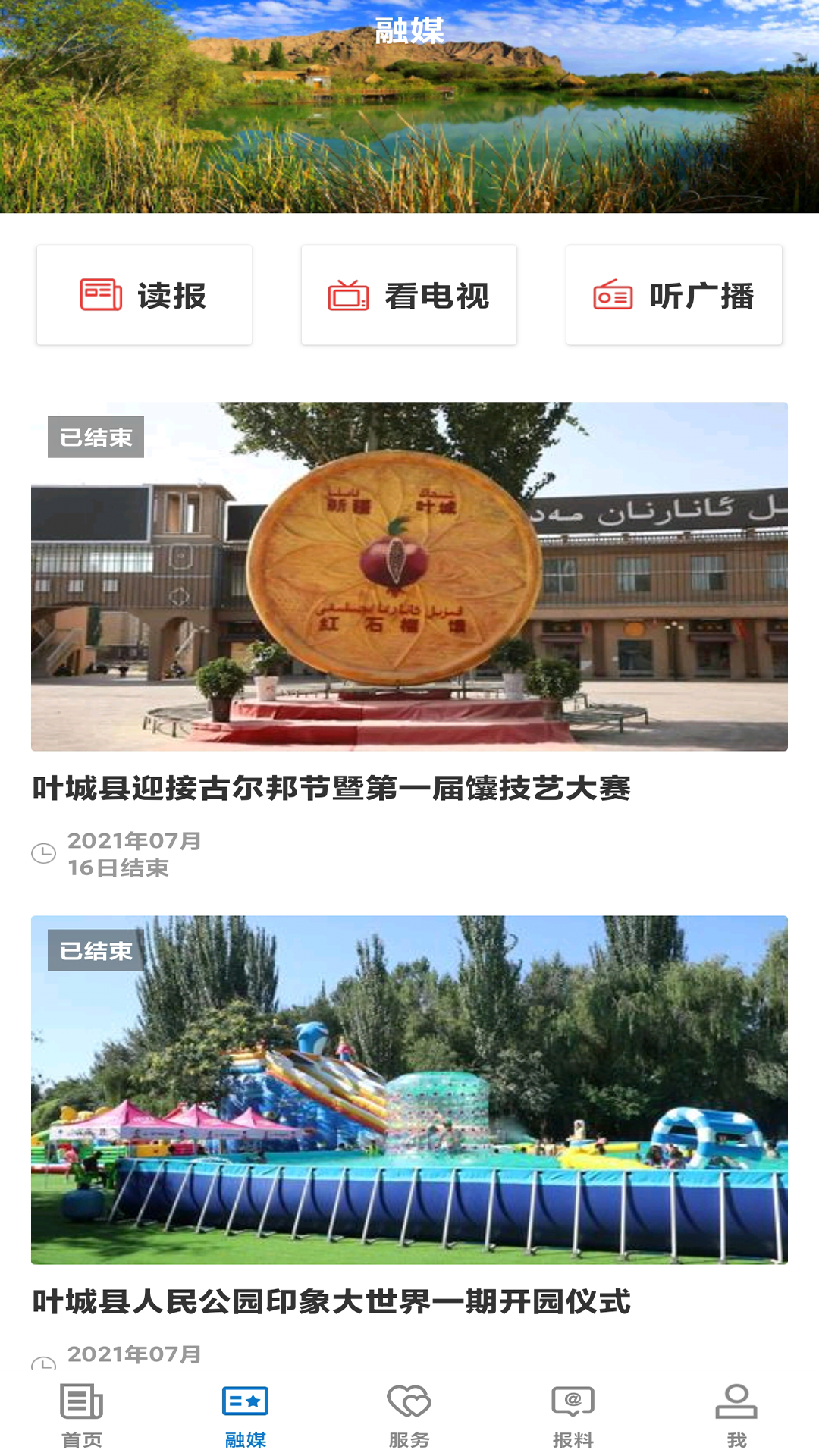Viewport: 819px width, 1456px height.
Task: Switch to the 我 profile tab
Action: 736,1415
